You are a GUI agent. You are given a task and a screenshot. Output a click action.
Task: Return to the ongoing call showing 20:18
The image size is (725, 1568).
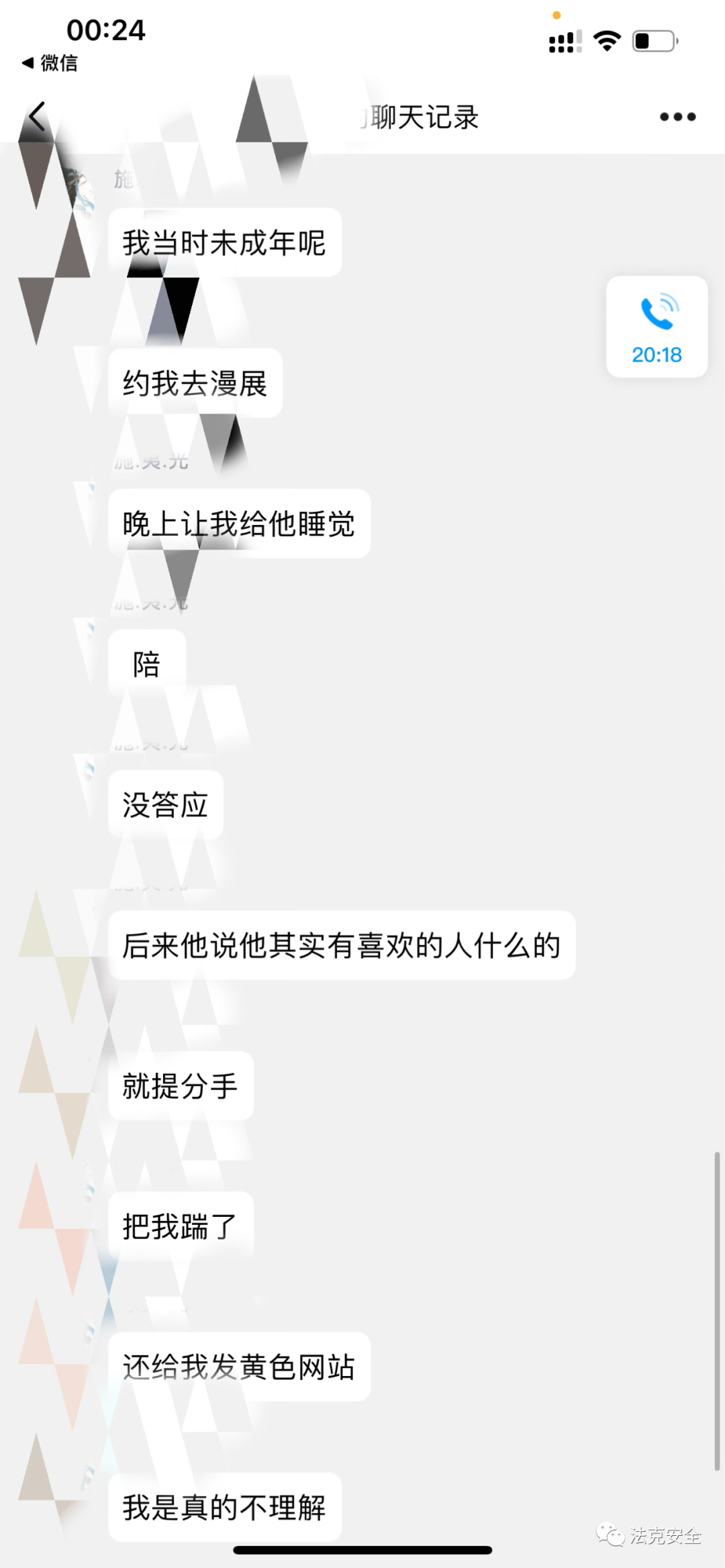point(656,327)
